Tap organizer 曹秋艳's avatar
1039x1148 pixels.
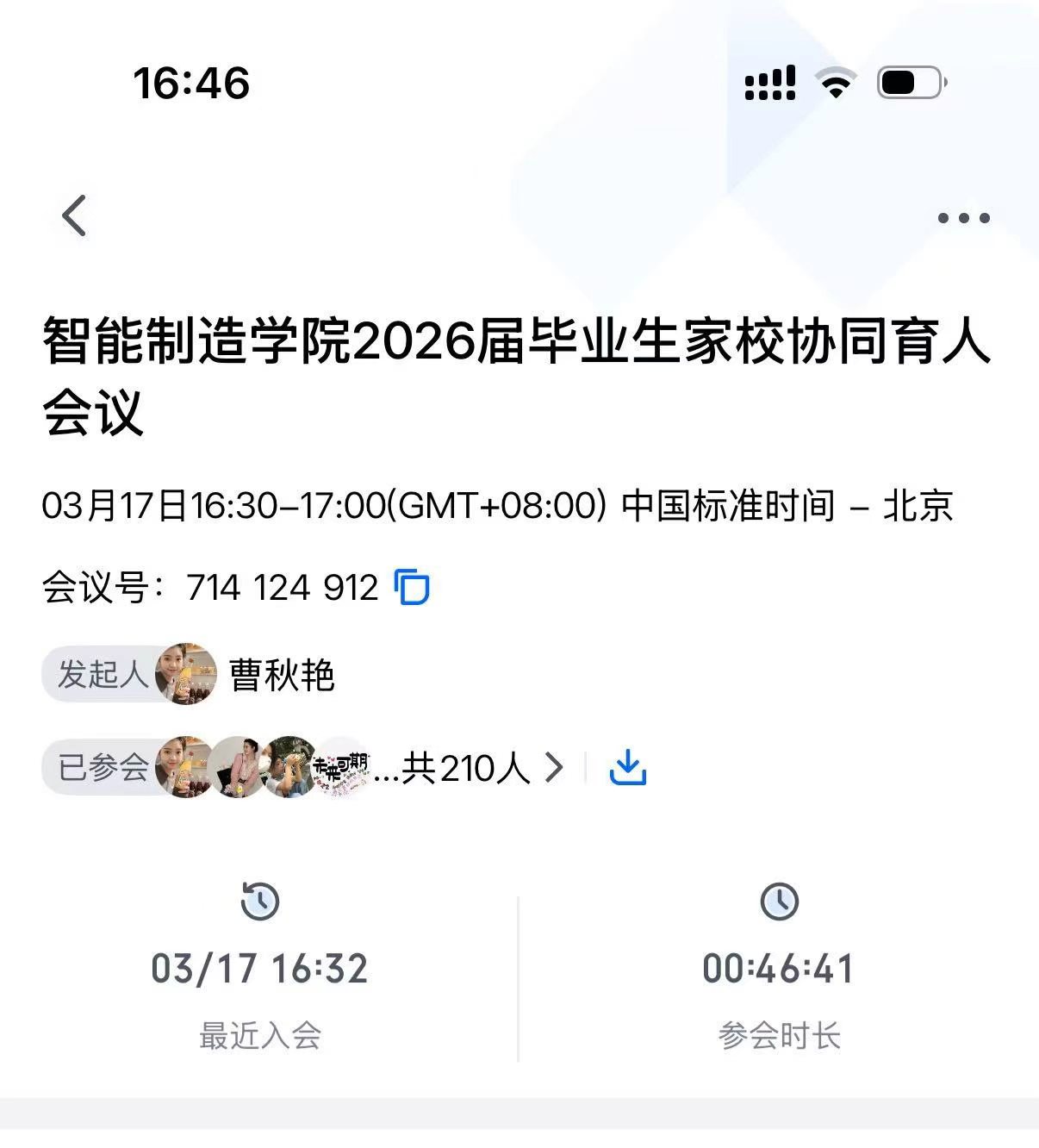click(x=184, y=675)
